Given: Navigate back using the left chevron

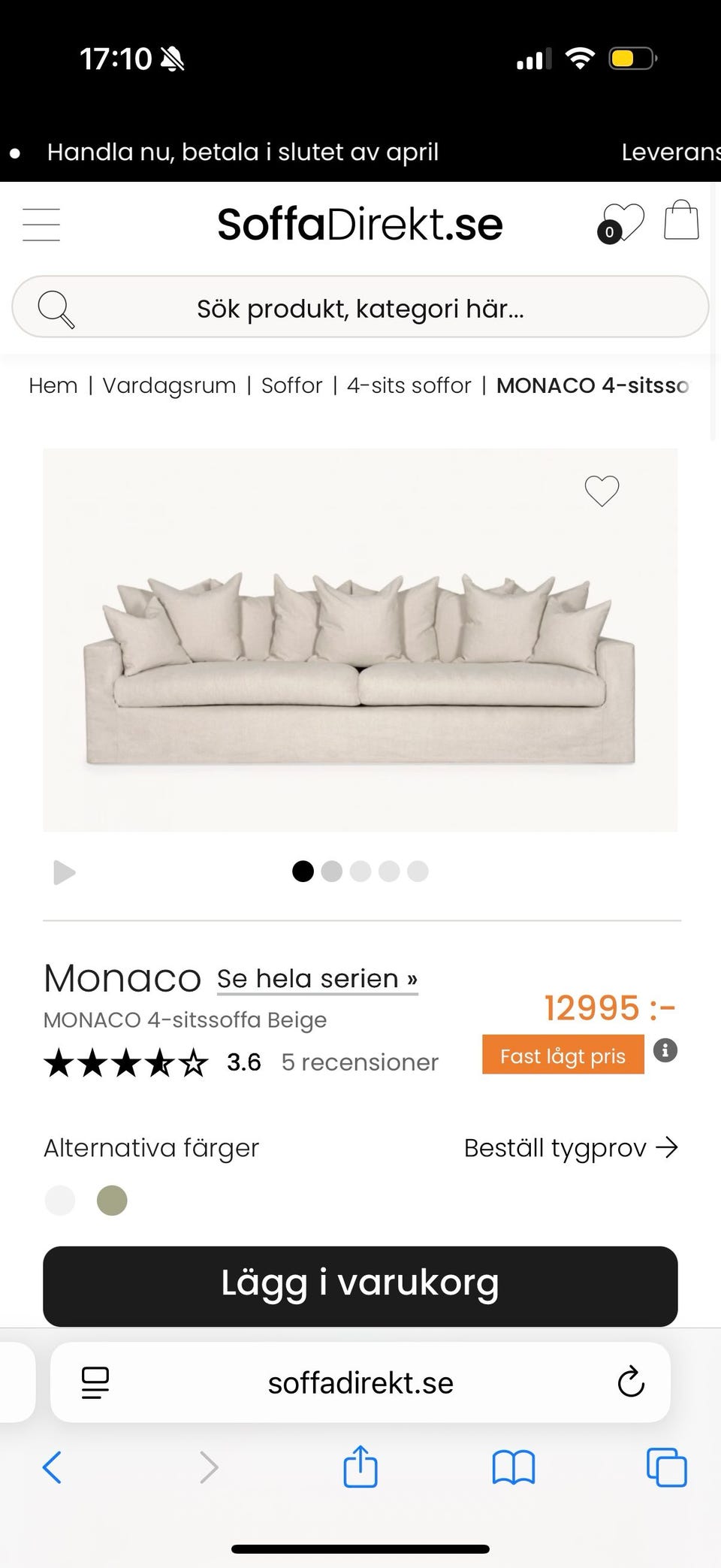Looking at the screenshot, I should tap(52, 1467).
